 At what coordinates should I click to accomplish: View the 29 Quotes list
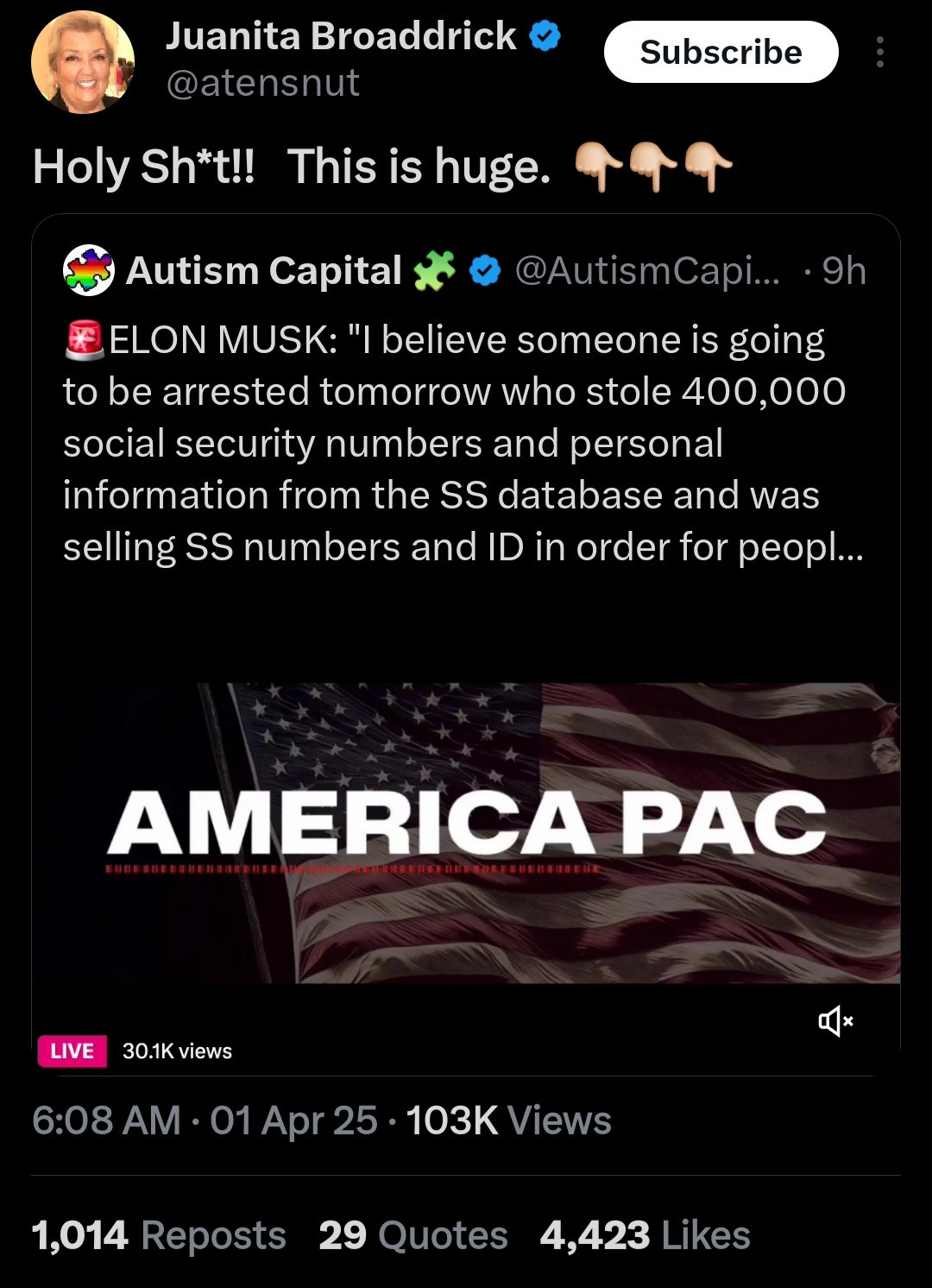point(413,1235)
